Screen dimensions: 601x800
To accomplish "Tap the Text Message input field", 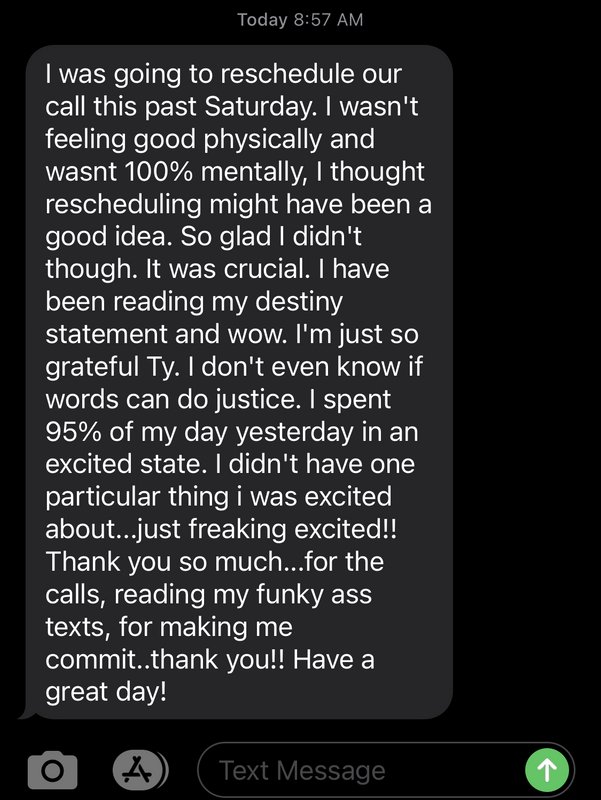I will tap(360, 770).
